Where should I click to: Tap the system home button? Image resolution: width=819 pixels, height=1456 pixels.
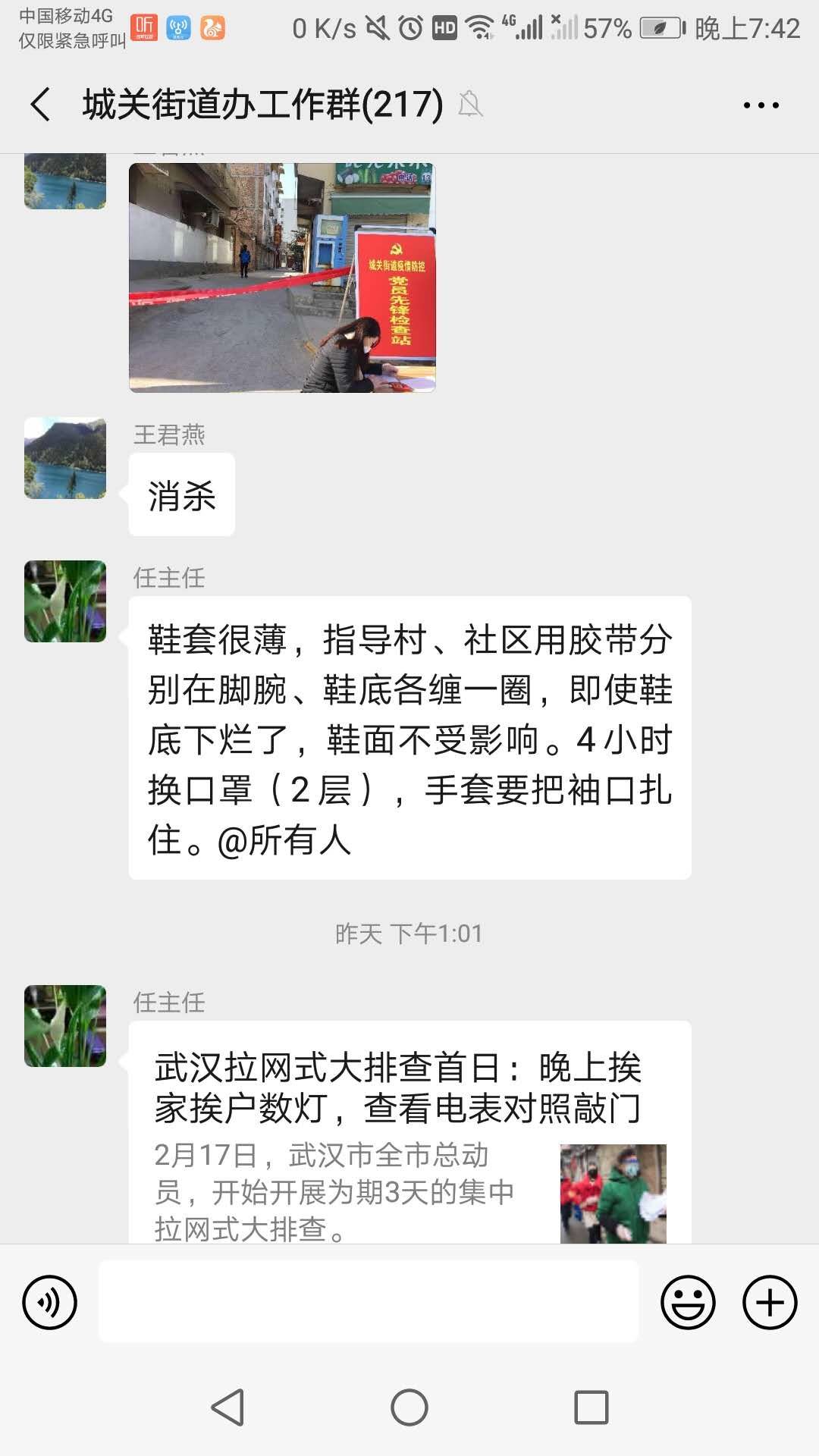click(x=409, y=1407)
